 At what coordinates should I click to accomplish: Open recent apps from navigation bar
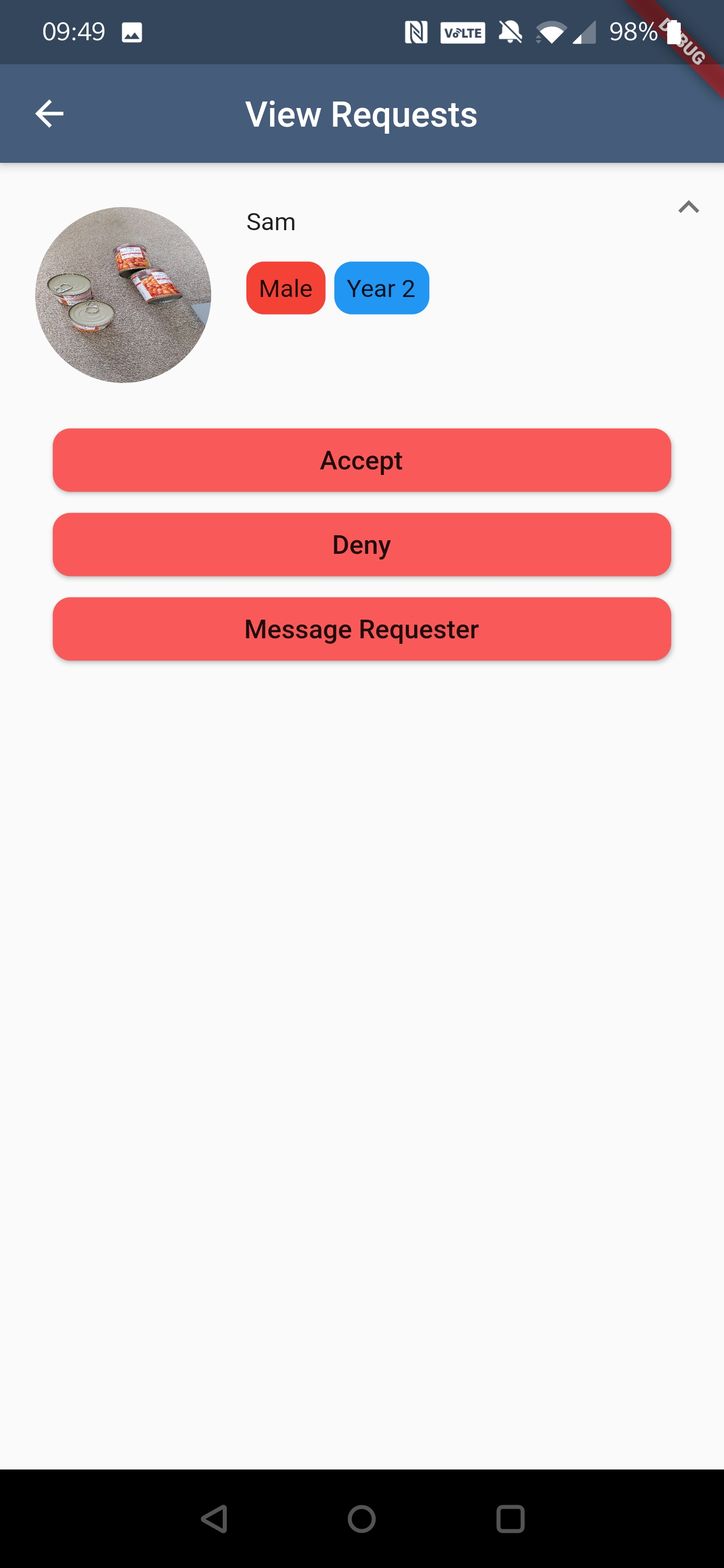[x=510, y=1519]
